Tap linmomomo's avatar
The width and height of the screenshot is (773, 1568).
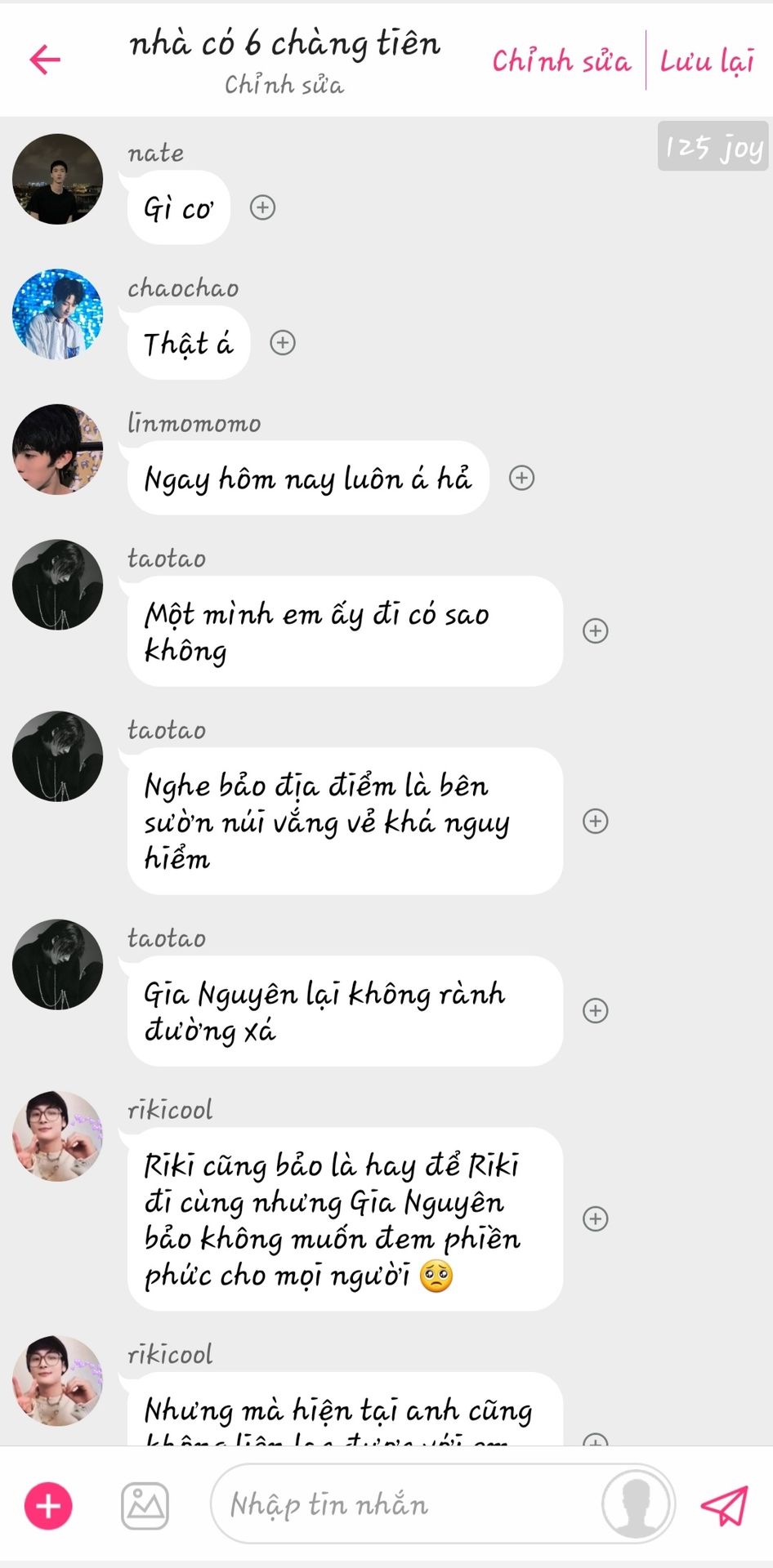pos(57,449)
